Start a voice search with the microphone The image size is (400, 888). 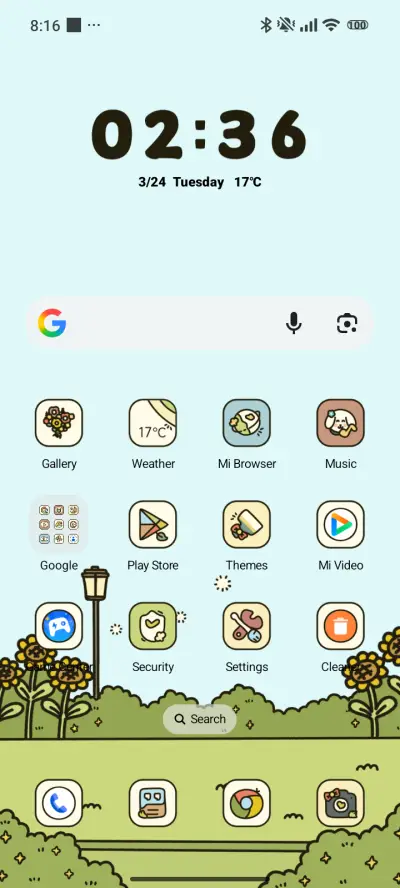(293, 323)
